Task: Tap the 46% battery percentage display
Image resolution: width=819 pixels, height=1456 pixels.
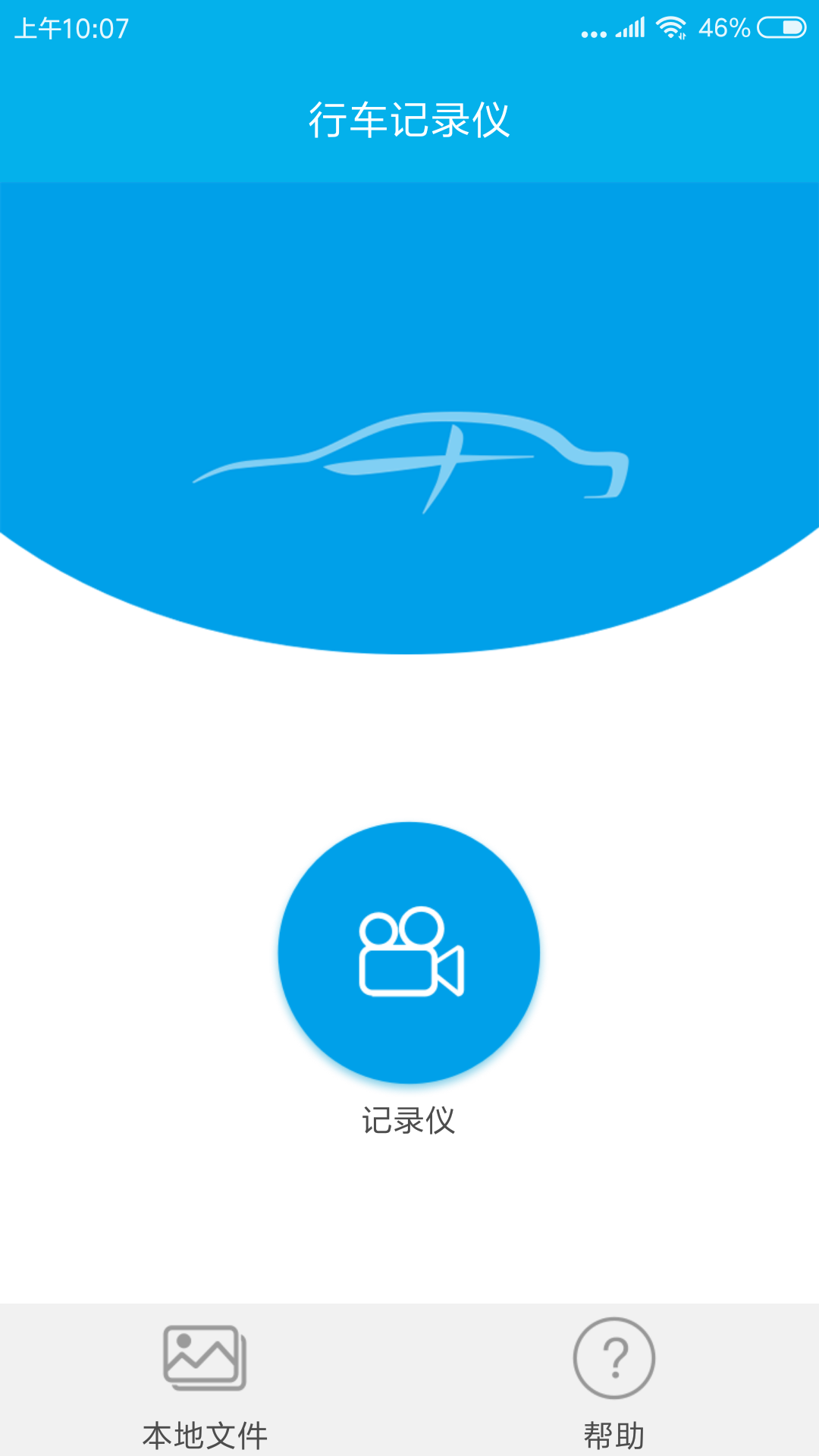Action: pos(726,27)
